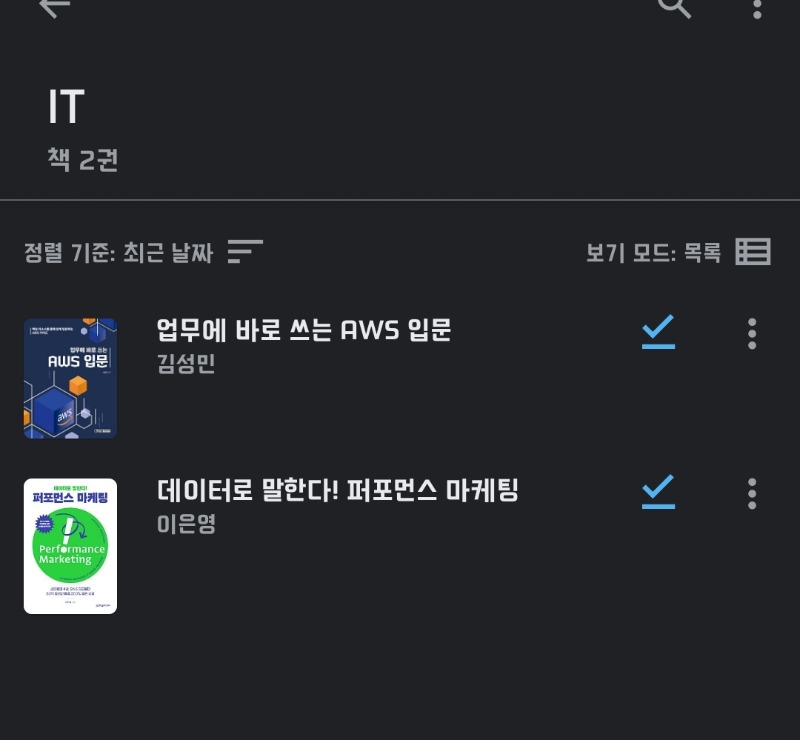Open the top-right overflow menu

click(x=757, y=8)
